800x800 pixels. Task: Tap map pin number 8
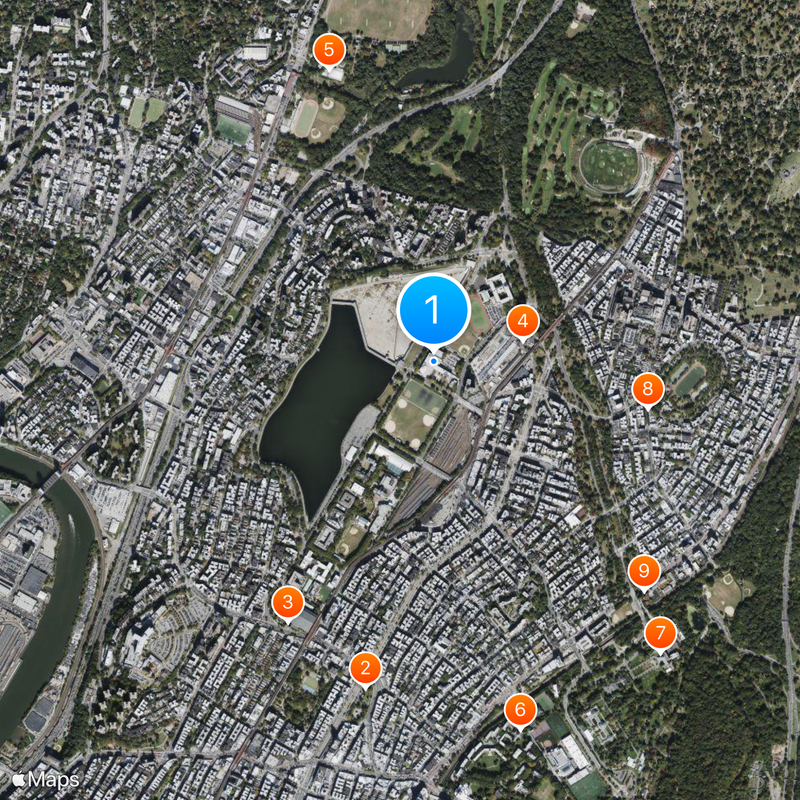pos(648,388)
